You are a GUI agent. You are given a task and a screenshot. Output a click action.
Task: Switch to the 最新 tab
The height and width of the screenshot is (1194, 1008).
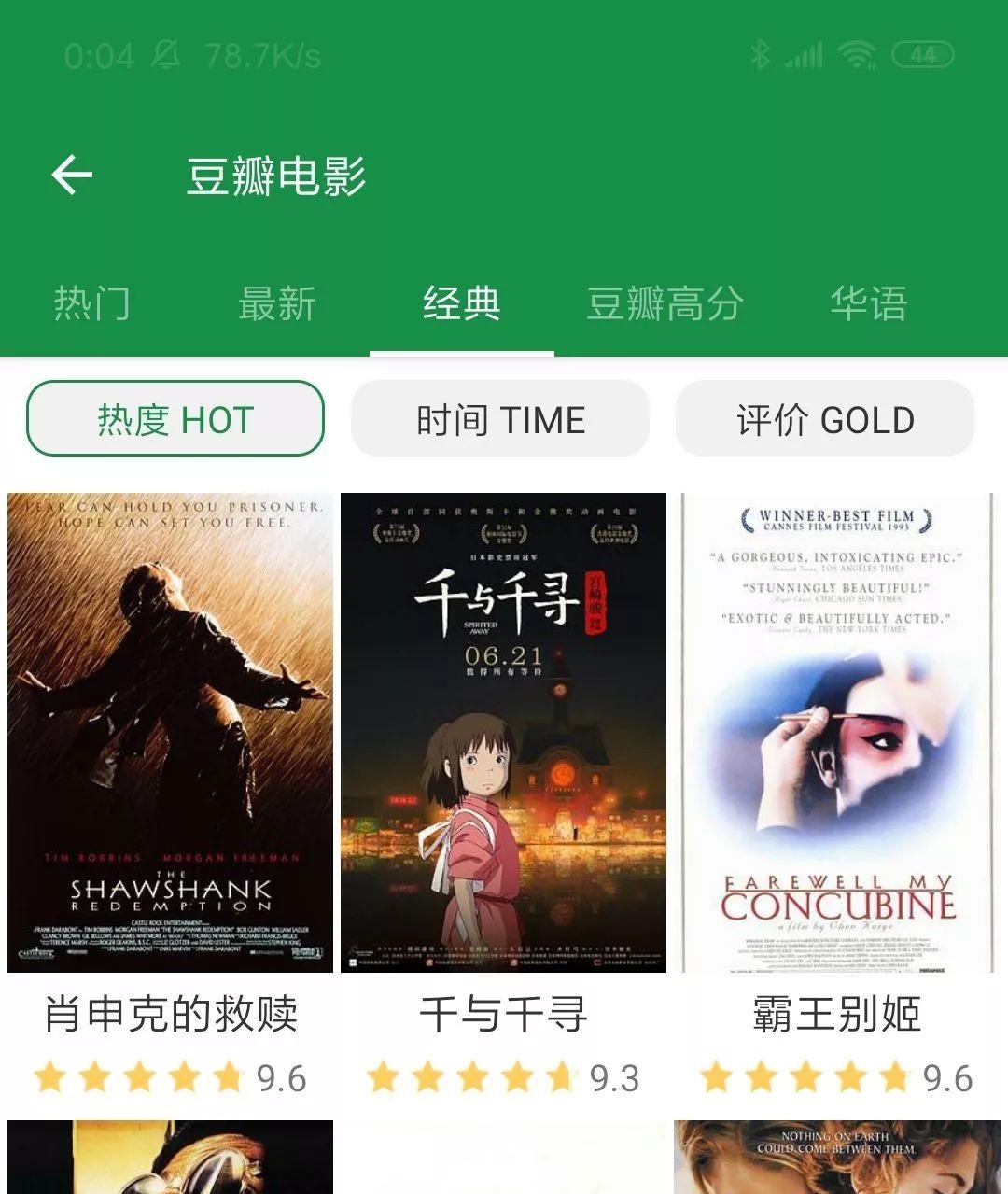tap(277, 303)
